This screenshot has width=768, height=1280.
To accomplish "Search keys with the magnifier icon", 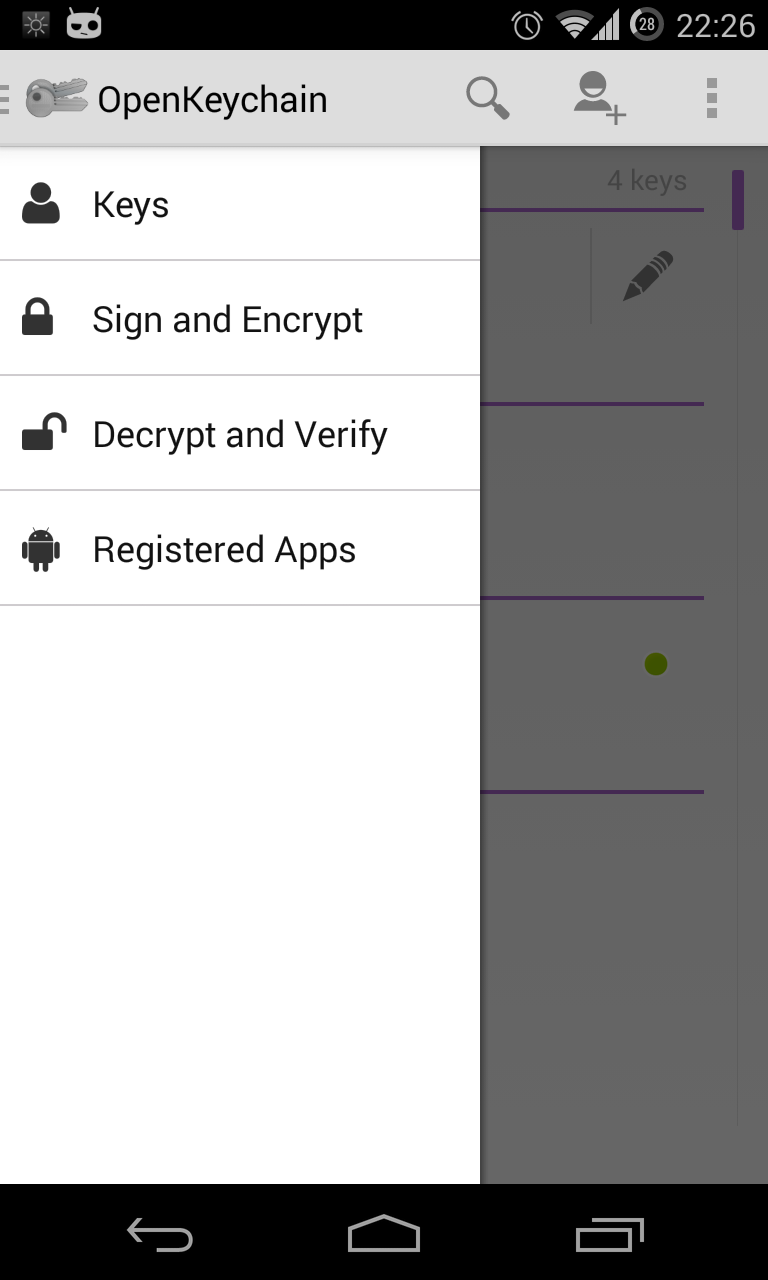I will [487, 98].
